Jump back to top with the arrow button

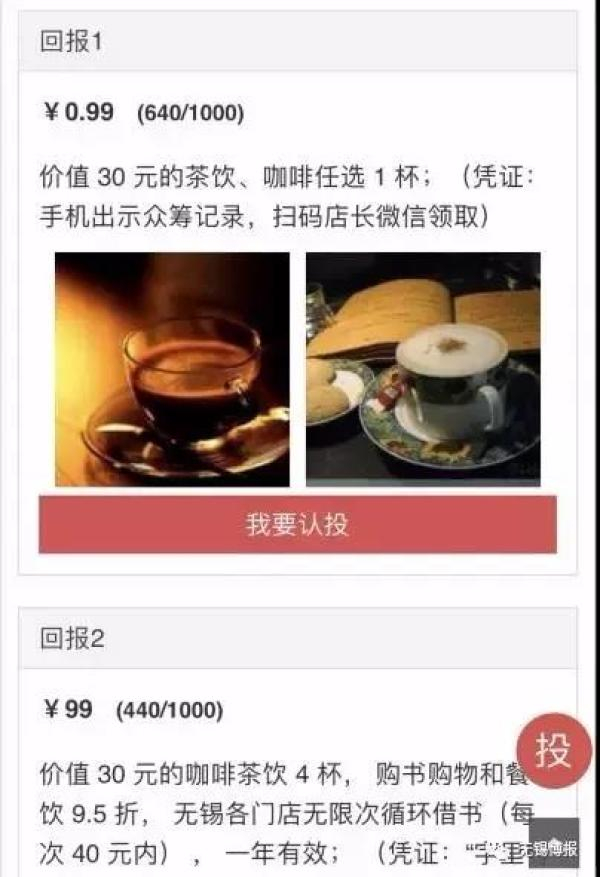[553, 842]
